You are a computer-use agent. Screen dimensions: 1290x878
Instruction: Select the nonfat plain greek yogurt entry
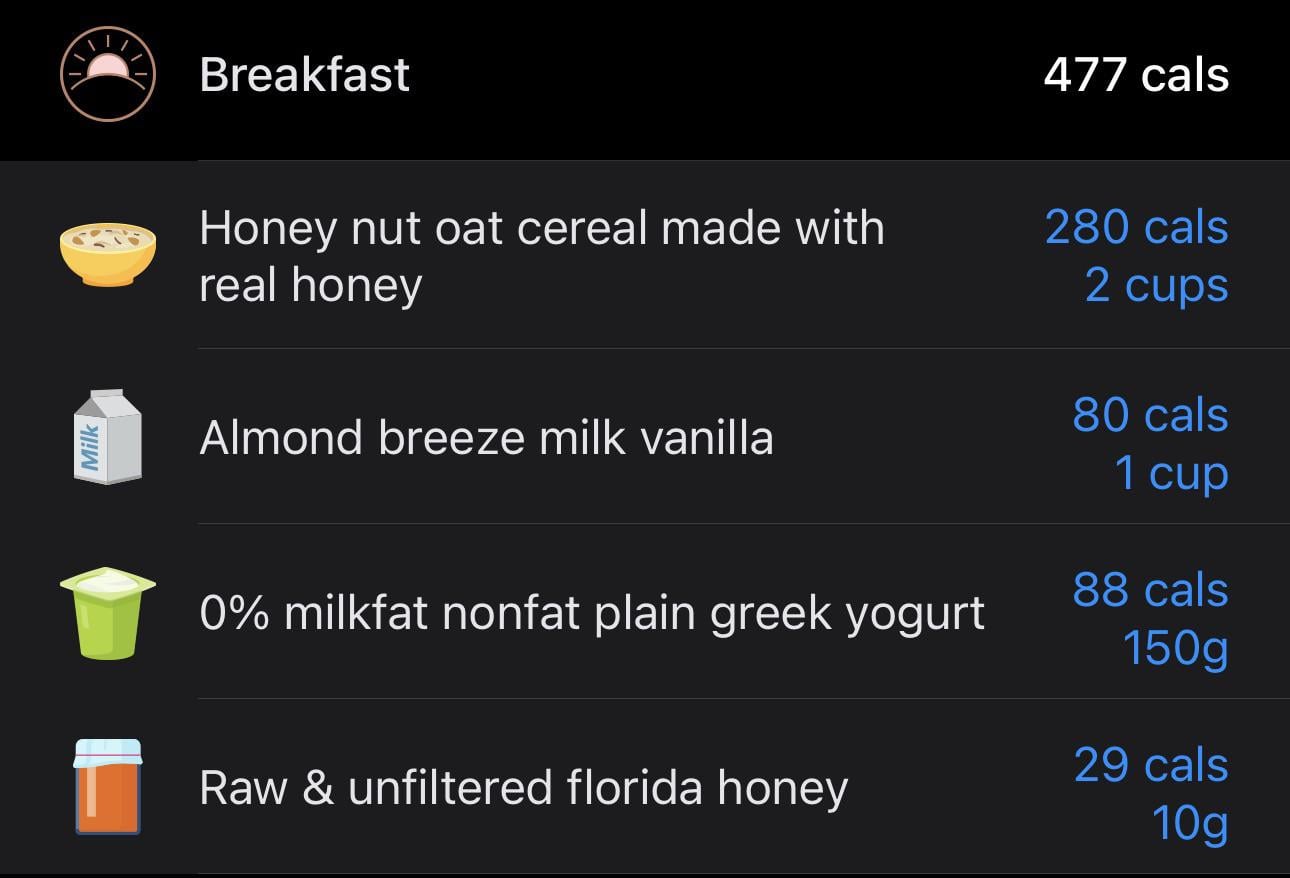tap(592, 613)
